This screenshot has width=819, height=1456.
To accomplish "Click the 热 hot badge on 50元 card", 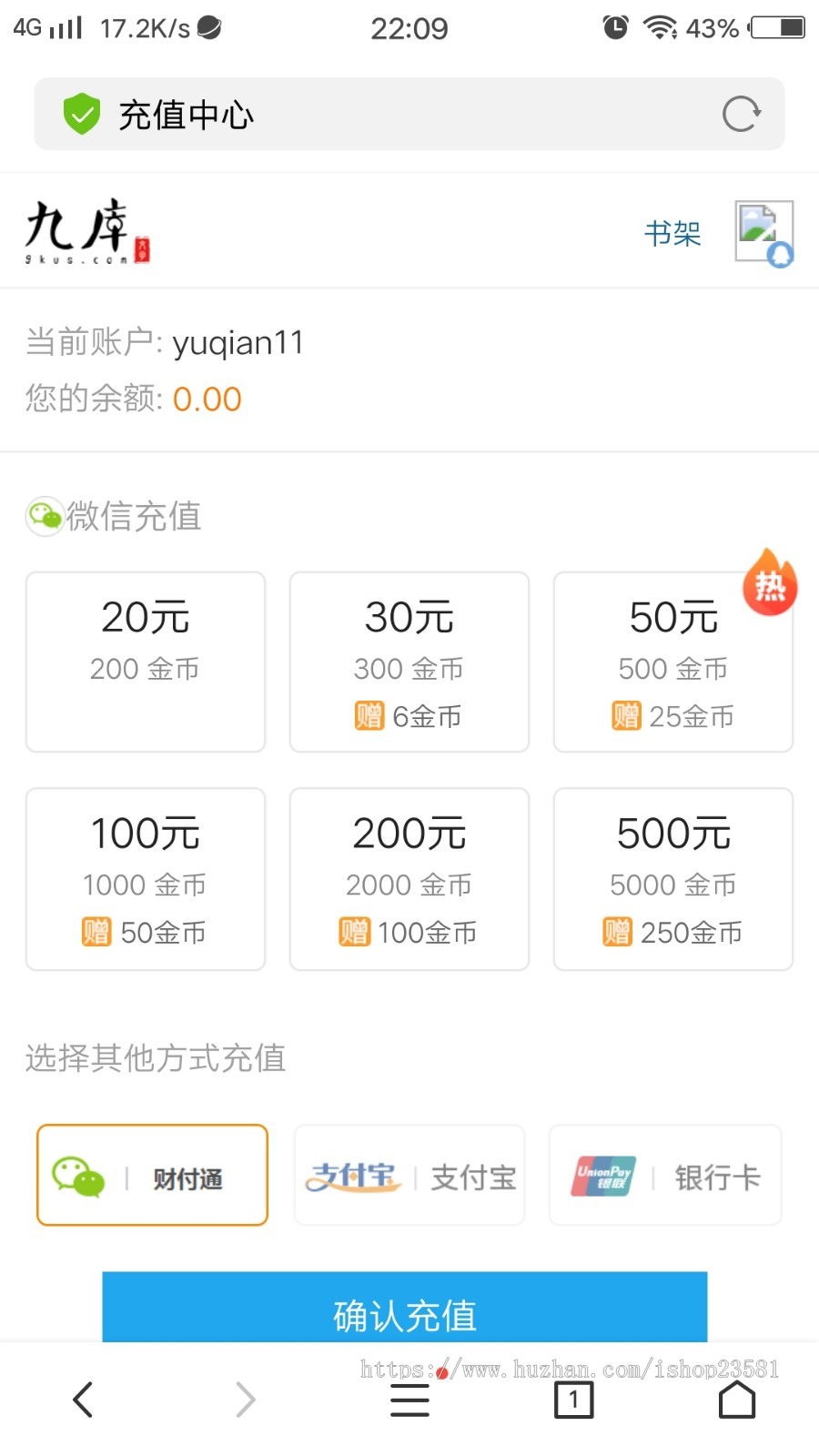I will [770, 587].
